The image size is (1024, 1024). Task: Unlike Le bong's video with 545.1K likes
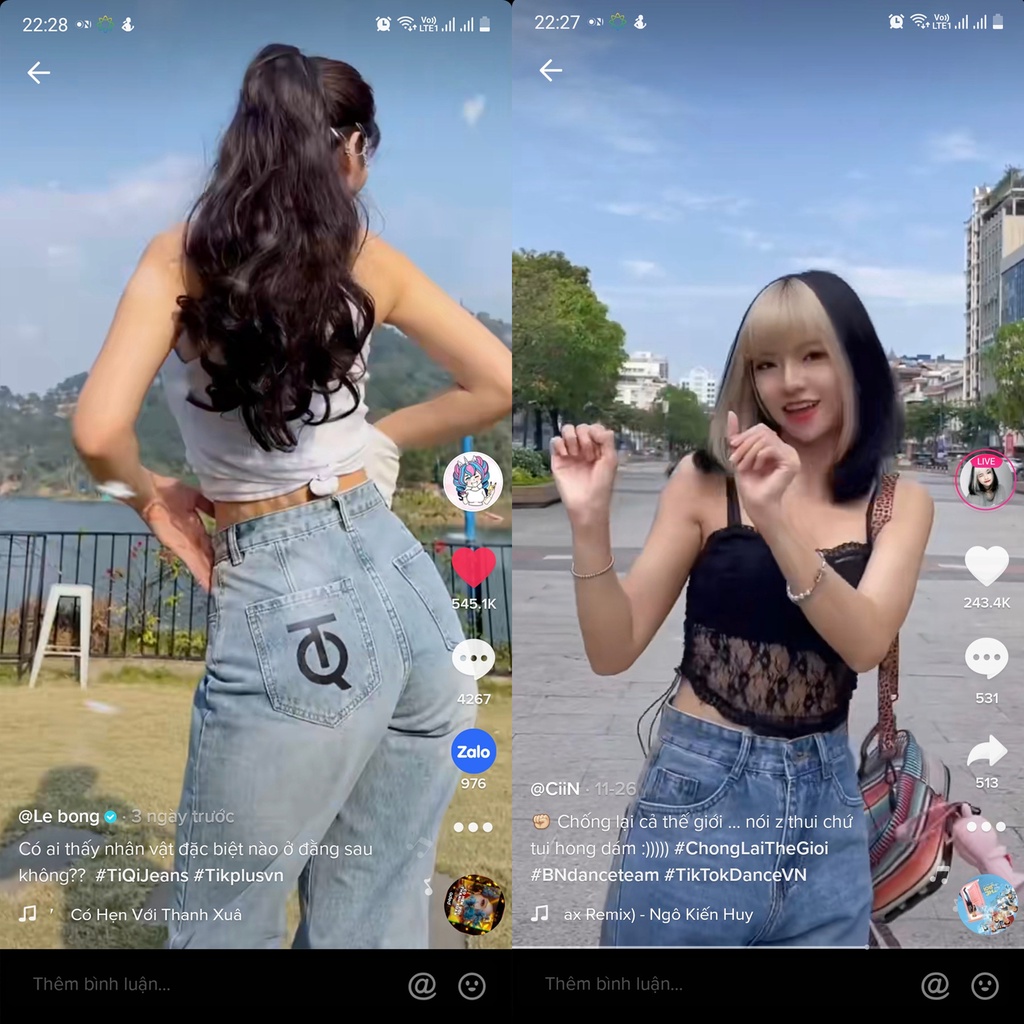click(473, 568)
